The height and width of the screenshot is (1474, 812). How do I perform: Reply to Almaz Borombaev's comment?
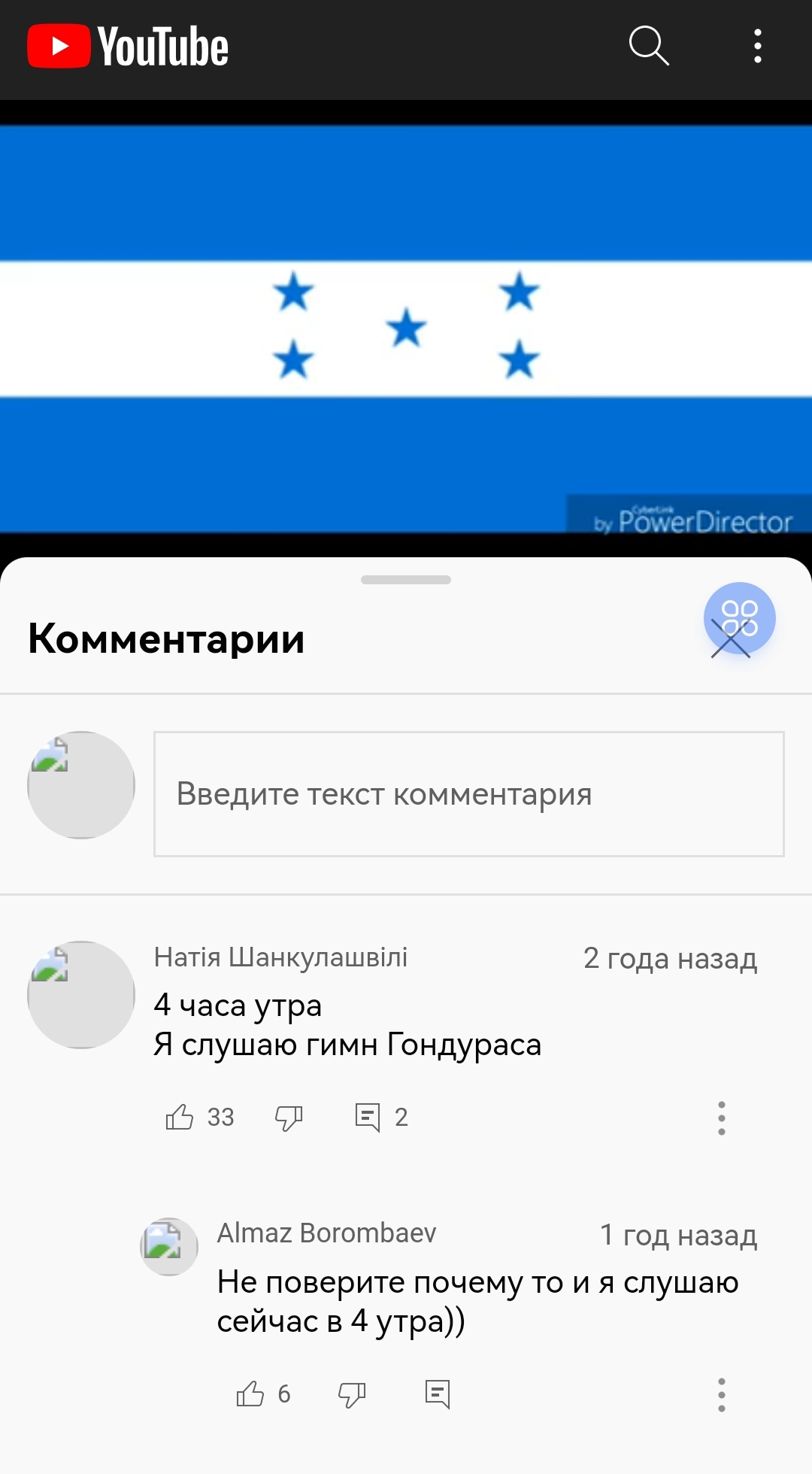click(438, 1394)
